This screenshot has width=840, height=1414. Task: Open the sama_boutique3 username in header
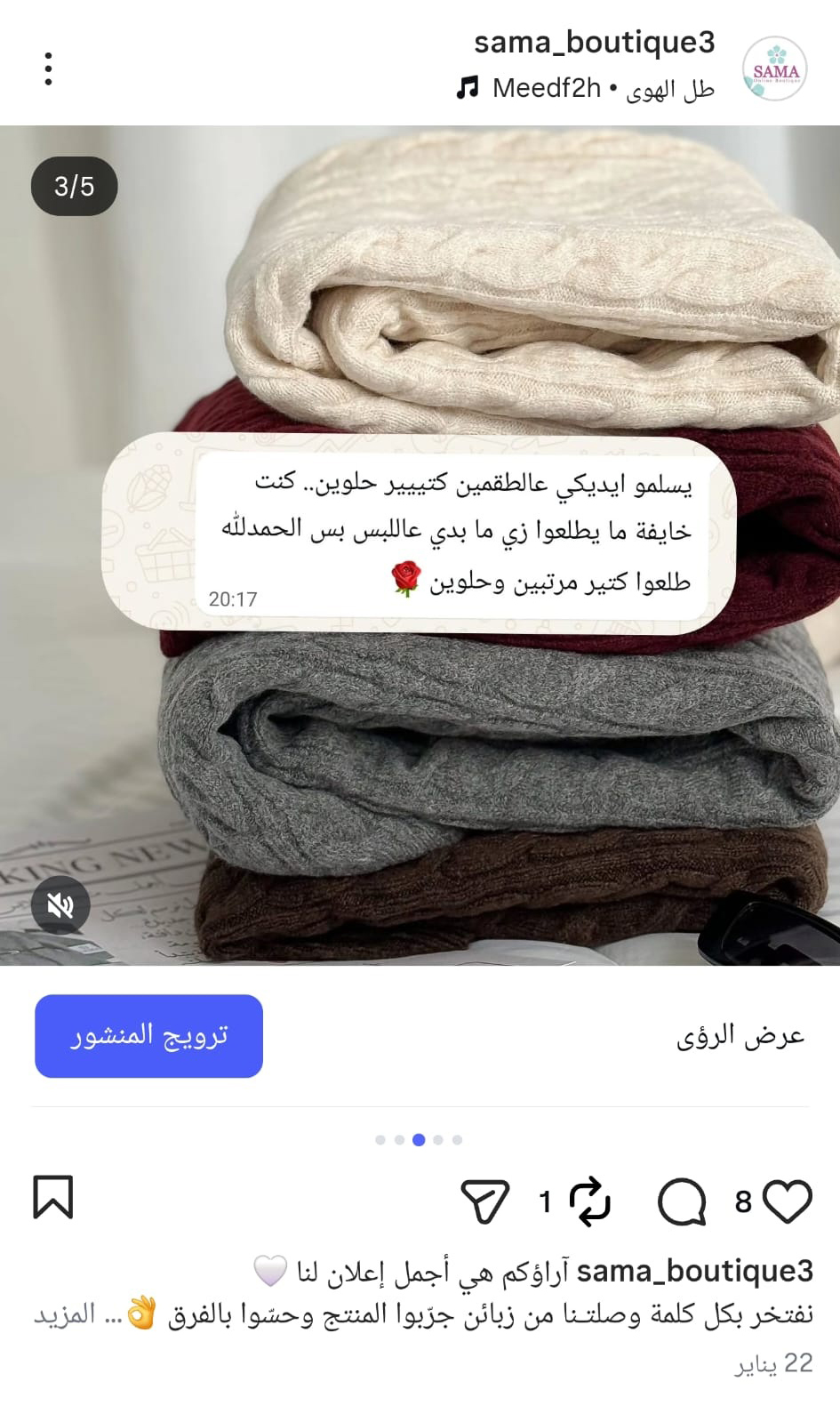coord(594,42)
